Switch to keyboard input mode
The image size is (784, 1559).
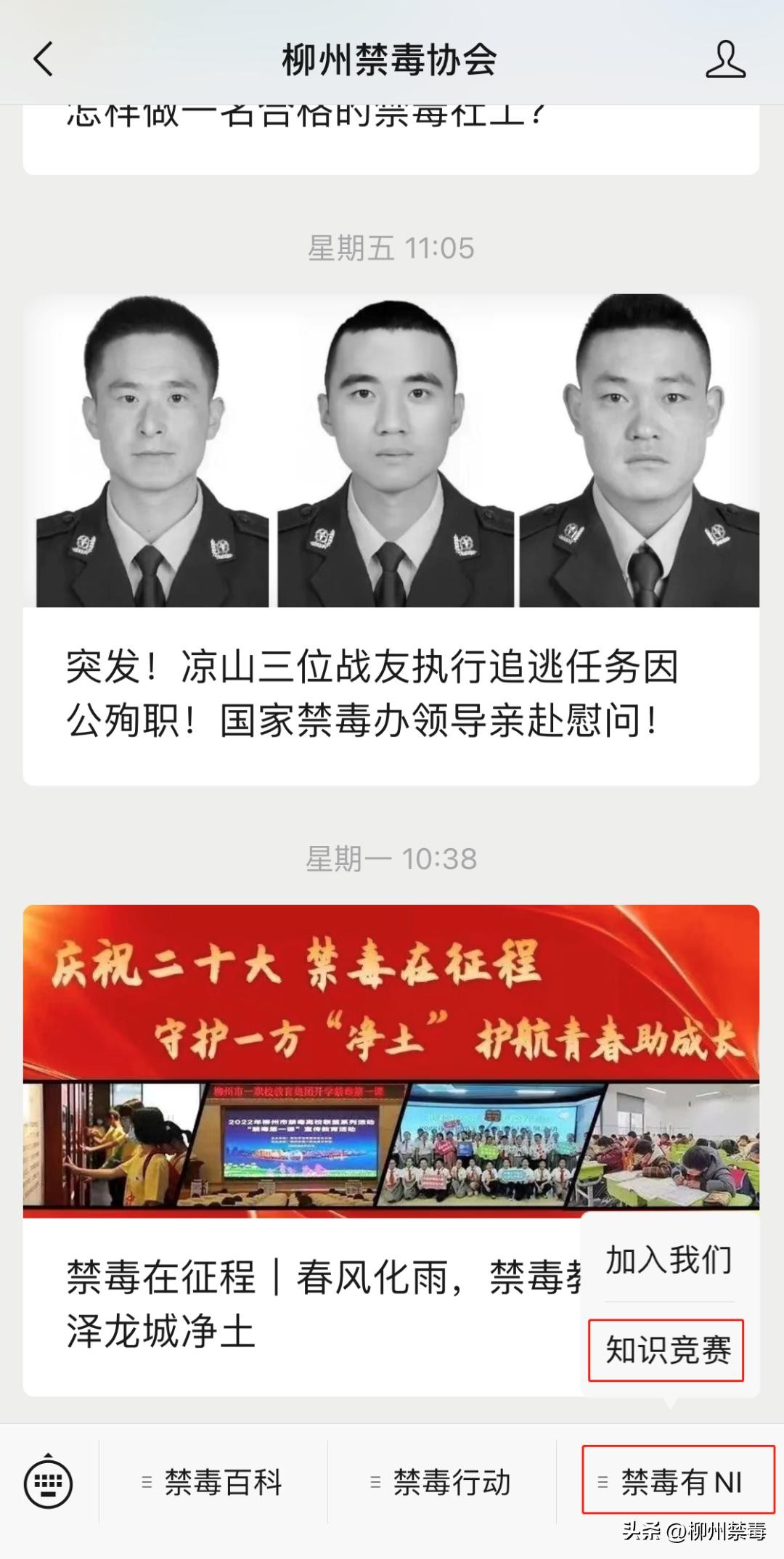click(x=48, y=1481)
